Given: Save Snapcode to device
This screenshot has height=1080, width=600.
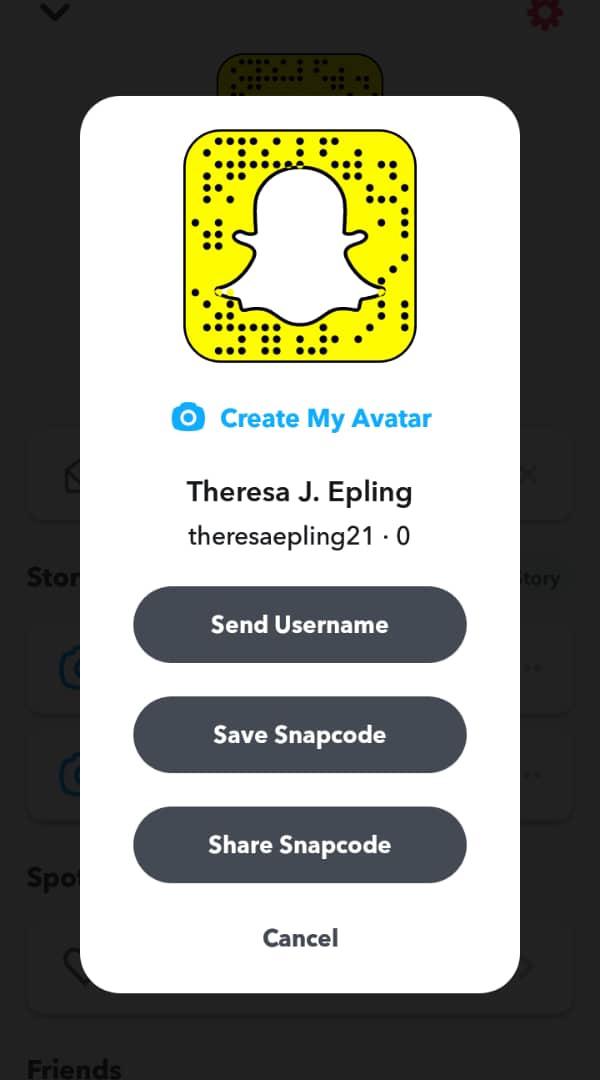Looking at the screenshot, I should 300,735.
